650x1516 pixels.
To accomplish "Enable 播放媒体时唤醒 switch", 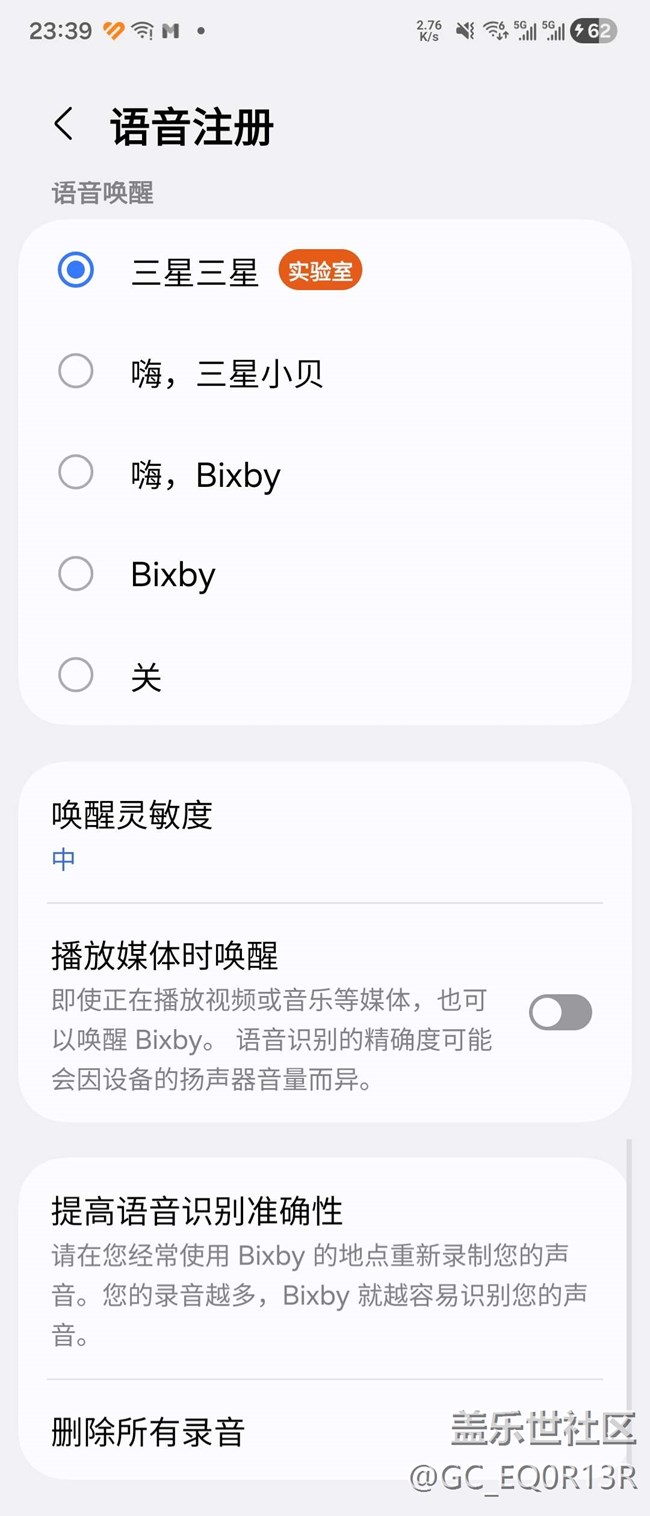I will (560, 1013).
